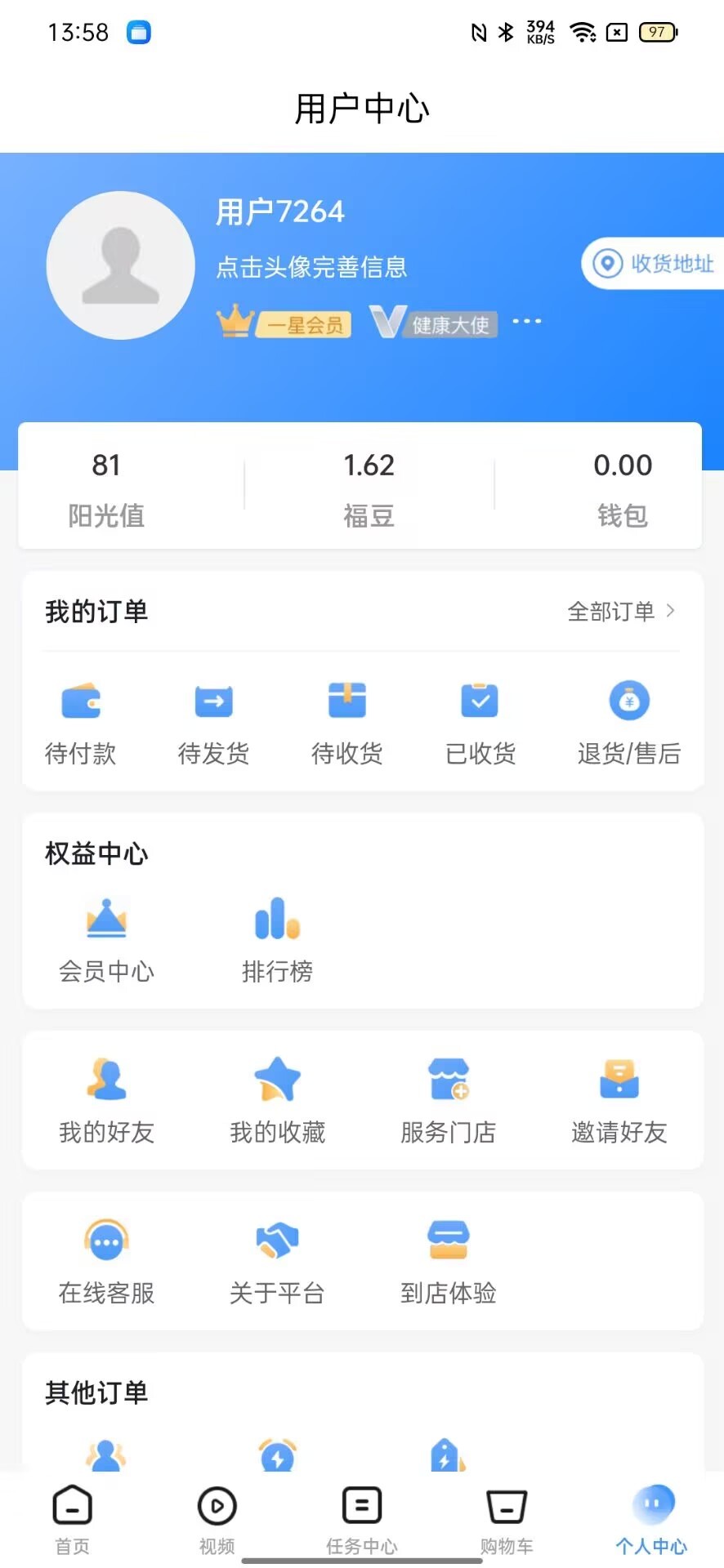Tap 点击头像完善信息 to complete profile
The height and width of the screenshot is (1568, 724).
(313, 267)
